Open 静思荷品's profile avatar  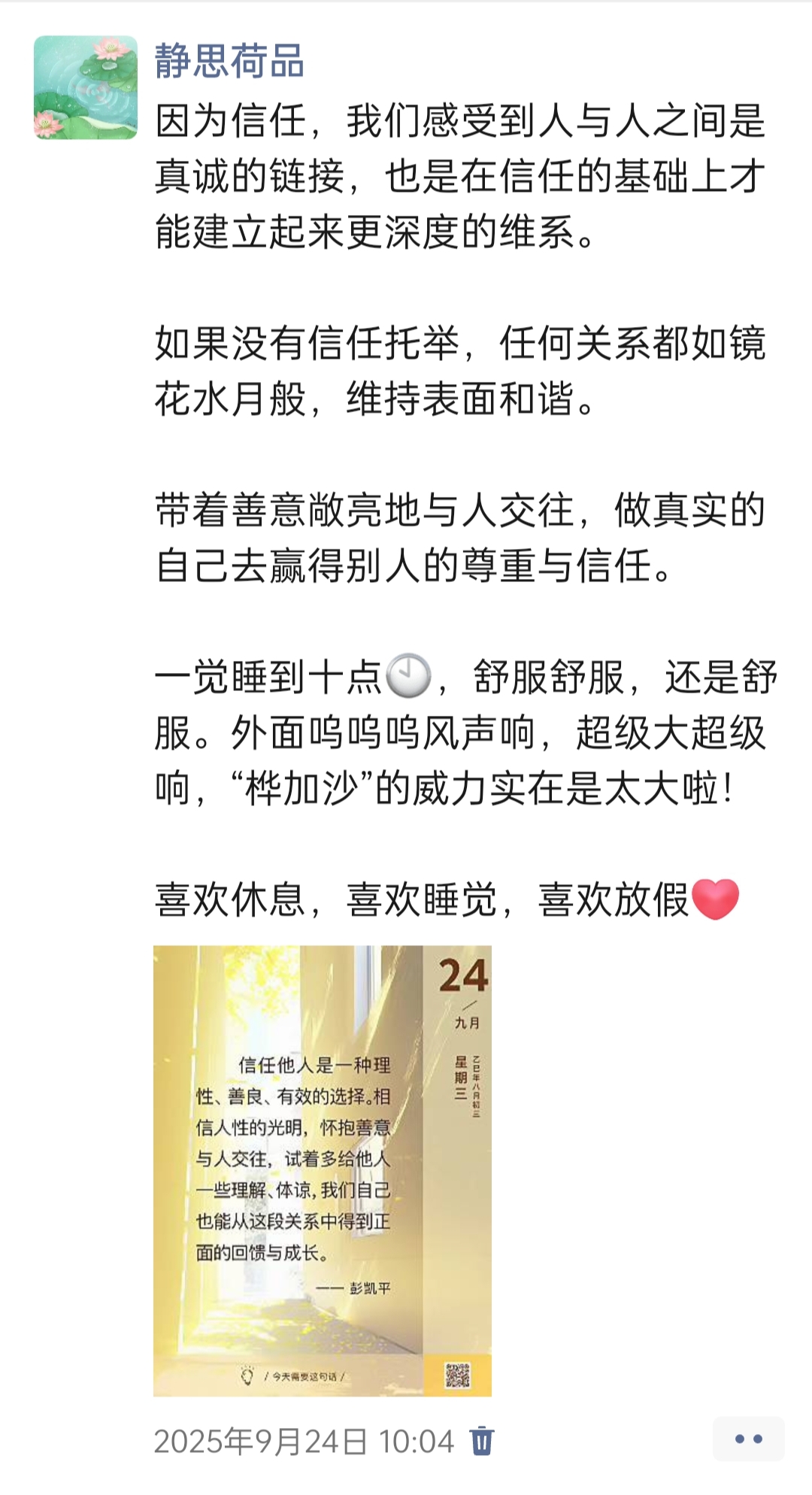[86, 87]
